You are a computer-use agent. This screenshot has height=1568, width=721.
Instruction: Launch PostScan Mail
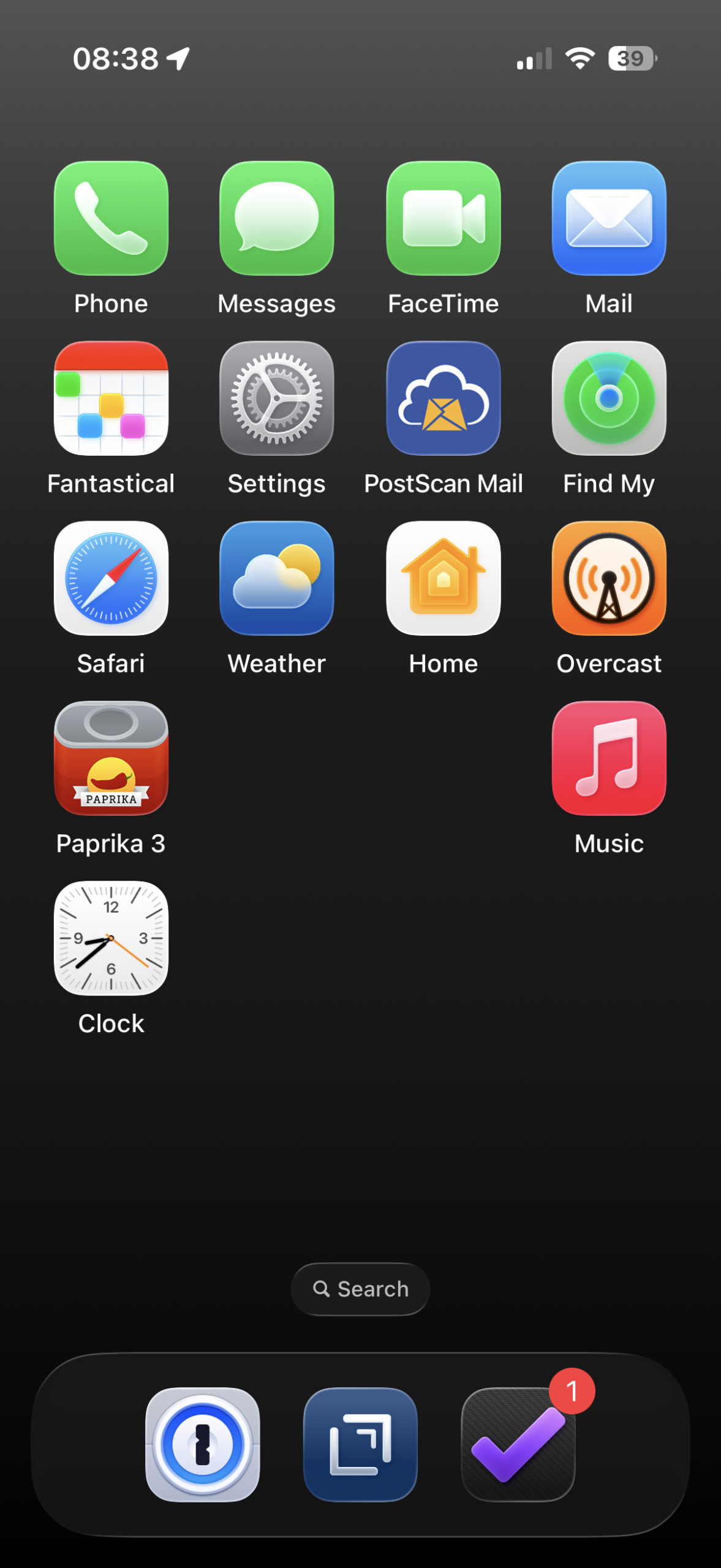[443, 398]
